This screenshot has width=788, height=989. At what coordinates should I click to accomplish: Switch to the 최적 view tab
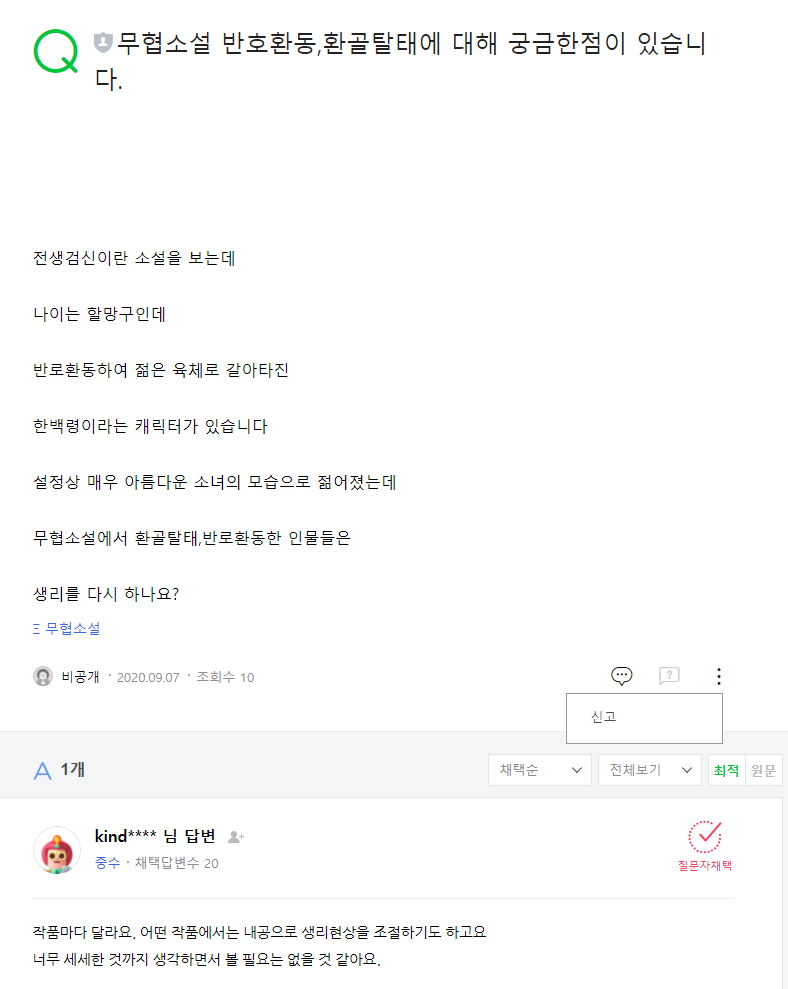click(726, 770)
